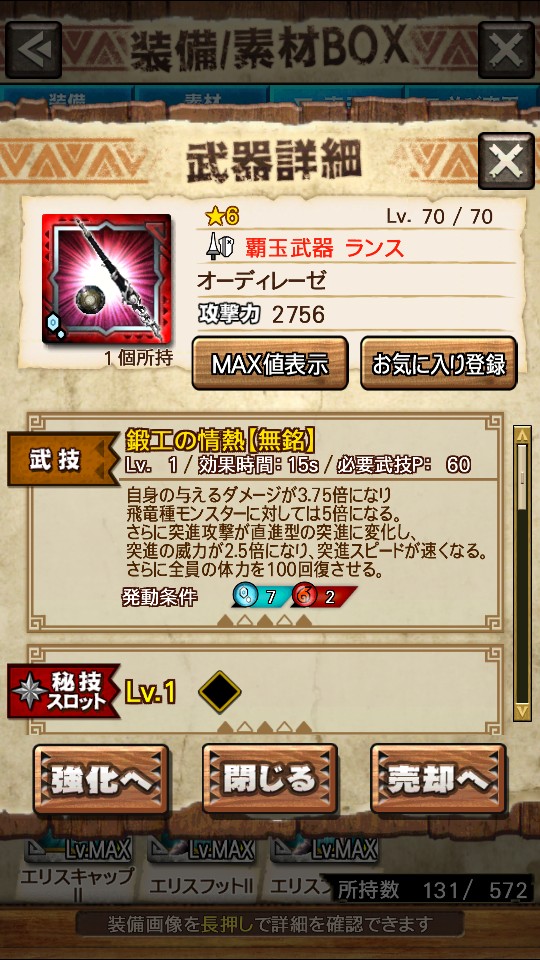The width and height of the screenshot is (540, 960).
Task: Tap the MAX値表示 button
Action: [x=270, y=364]
